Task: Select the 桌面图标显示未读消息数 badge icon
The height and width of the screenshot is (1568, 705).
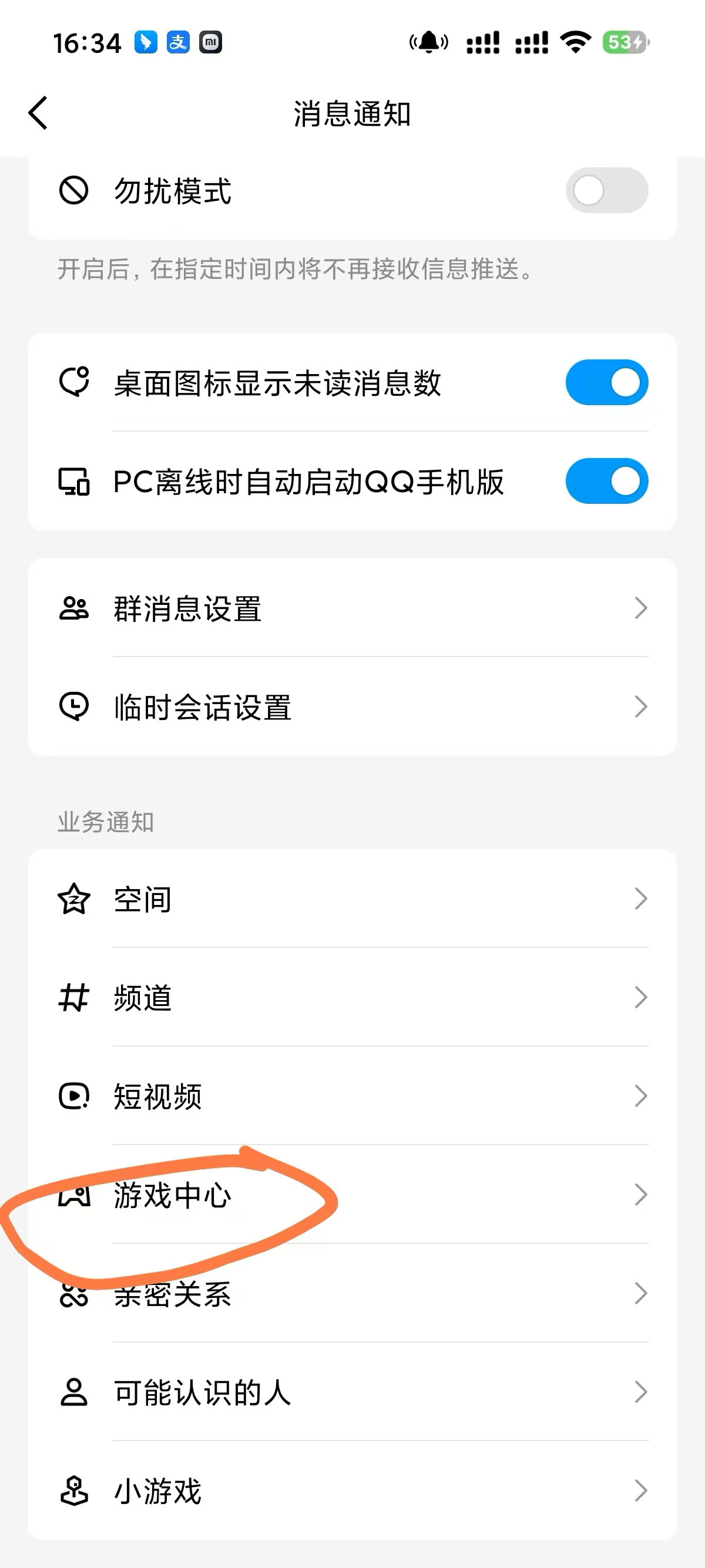Action: tap(73, 381)
